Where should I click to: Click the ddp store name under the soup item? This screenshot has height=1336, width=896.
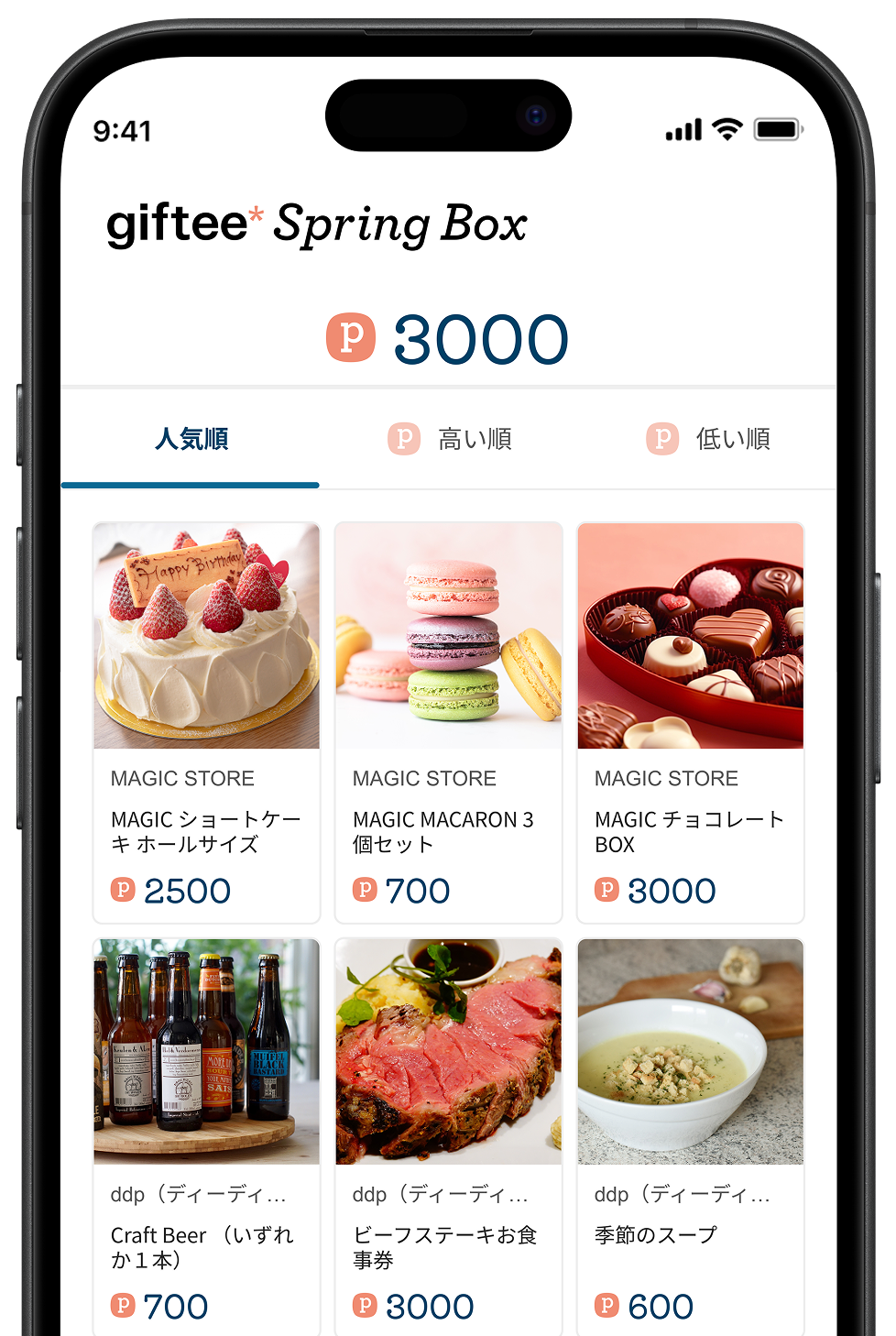[681, 1194]
